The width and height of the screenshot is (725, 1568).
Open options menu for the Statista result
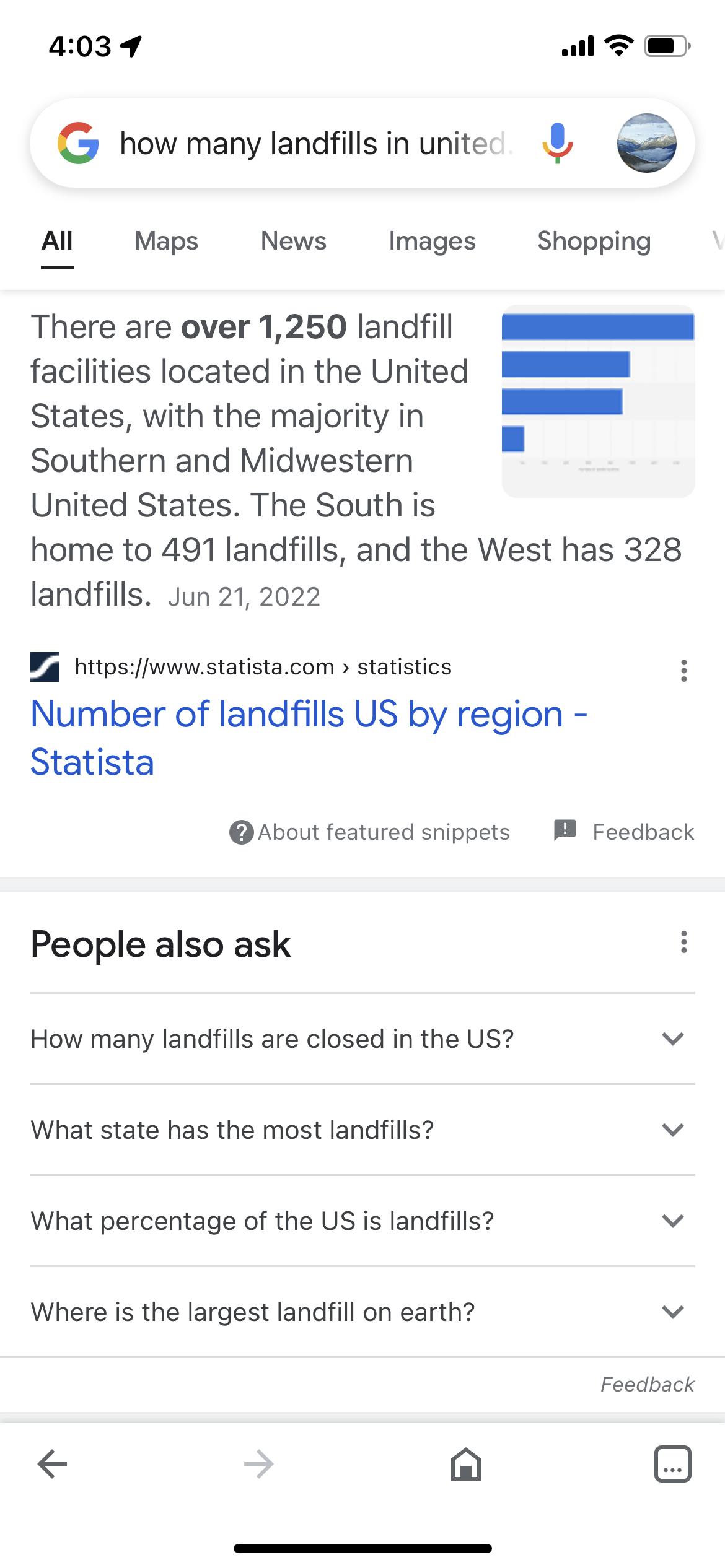pos(683,671)
